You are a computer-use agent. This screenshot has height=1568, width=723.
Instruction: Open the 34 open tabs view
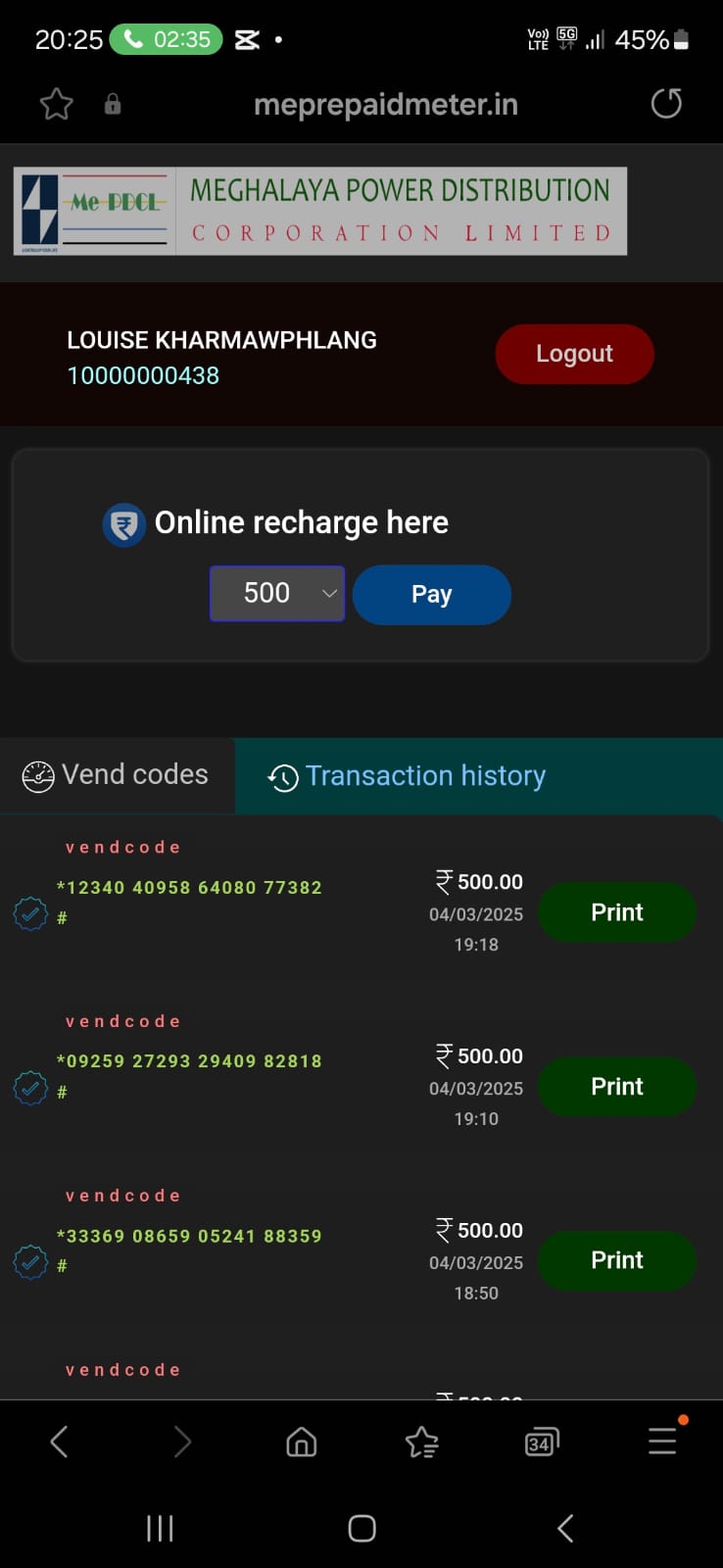(x=542, y=1442)
